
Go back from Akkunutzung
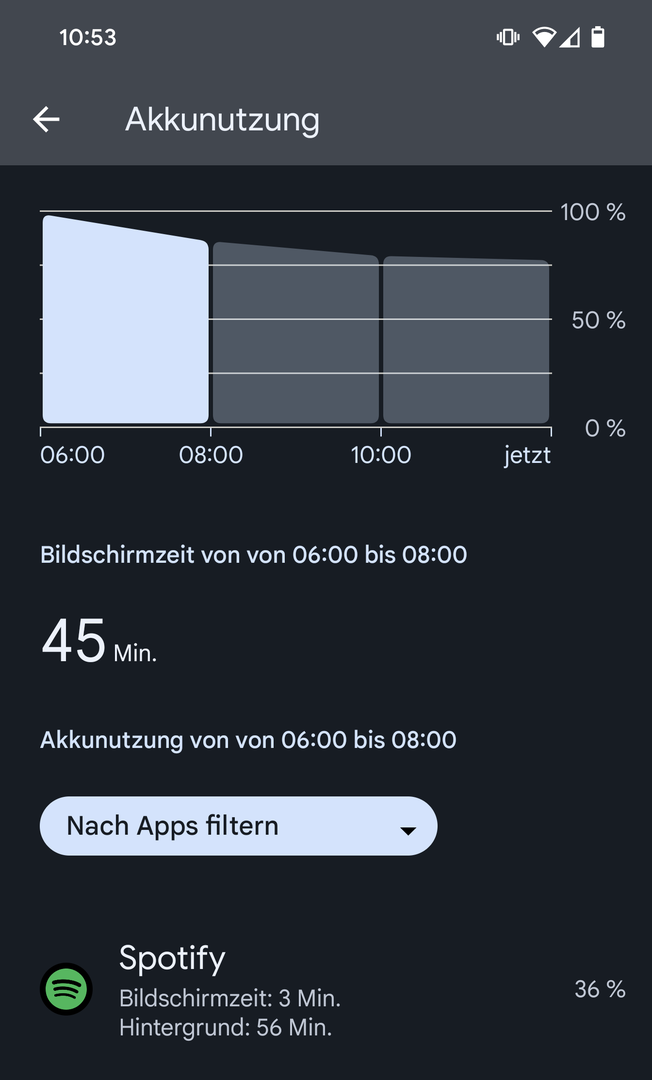point(46,120)
